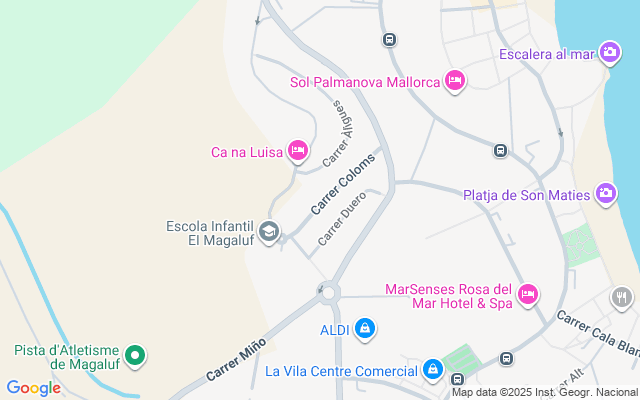Select Pista d'Atletisme de Magaluf pin
Viewport: 640px width, 400px height.
pos(137,355)
